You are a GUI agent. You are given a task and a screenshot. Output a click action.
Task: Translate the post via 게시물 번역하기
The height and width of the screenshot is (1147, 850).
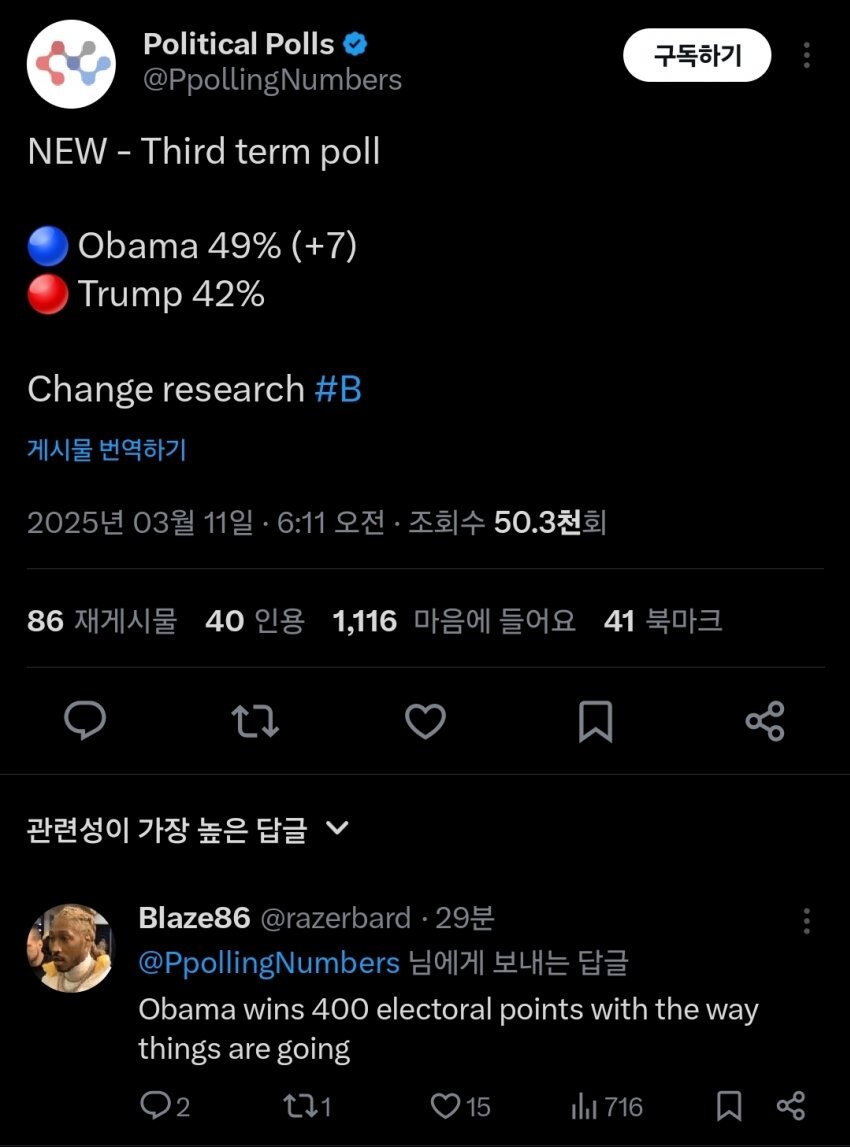(105, 451)
